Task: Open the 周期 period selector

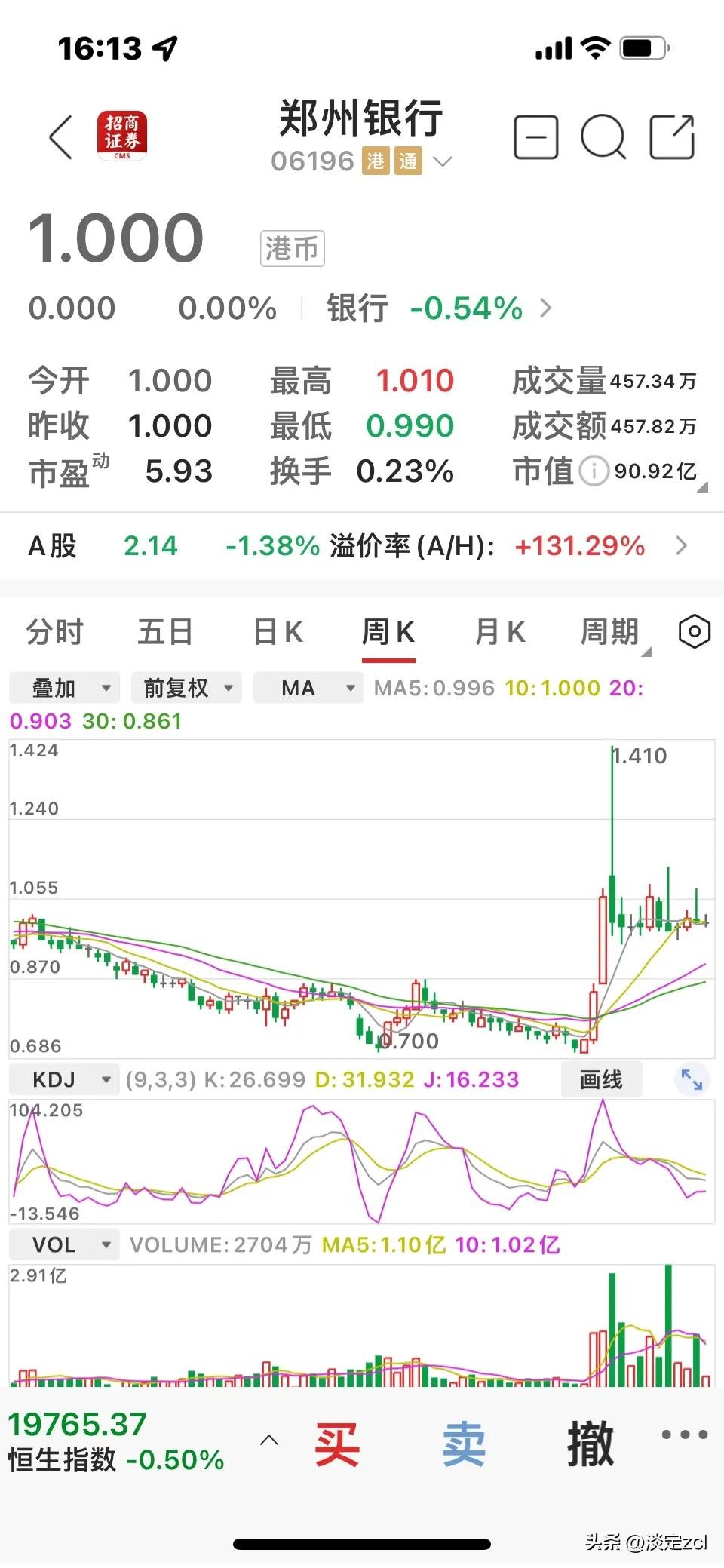Action: point(611,632)
